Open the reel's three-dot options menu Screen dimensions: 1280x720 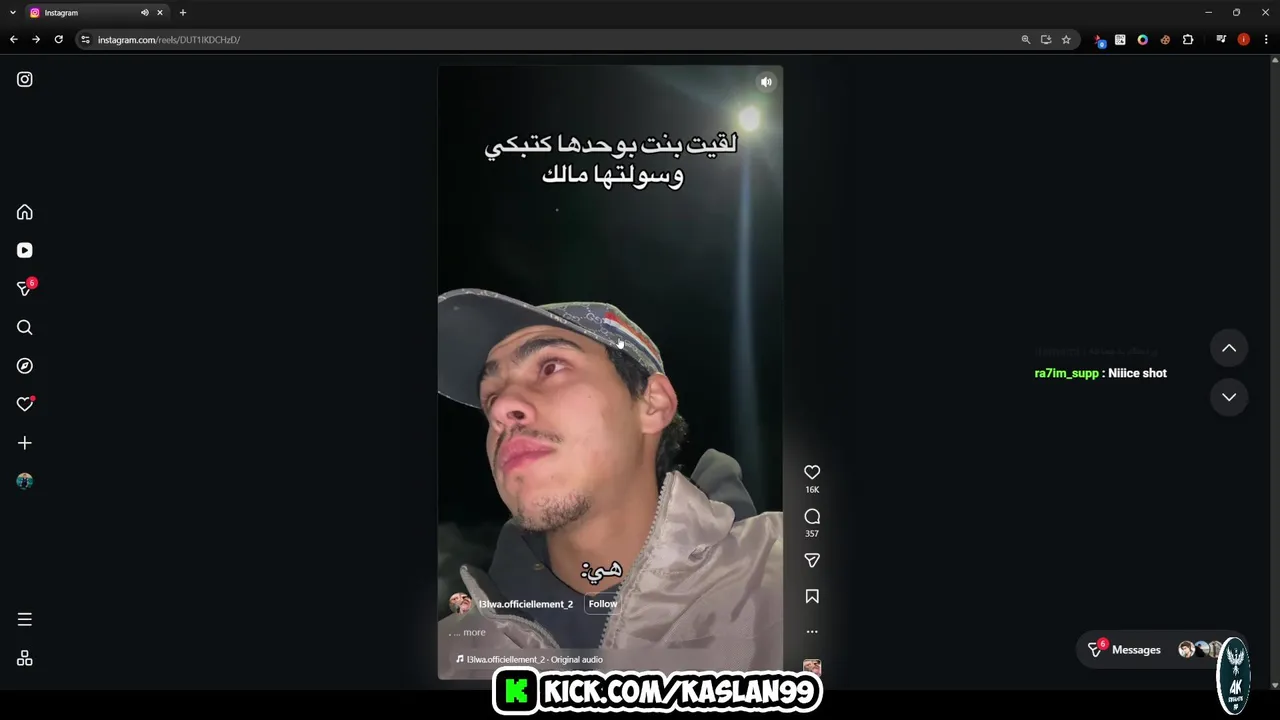coord(812,632)
